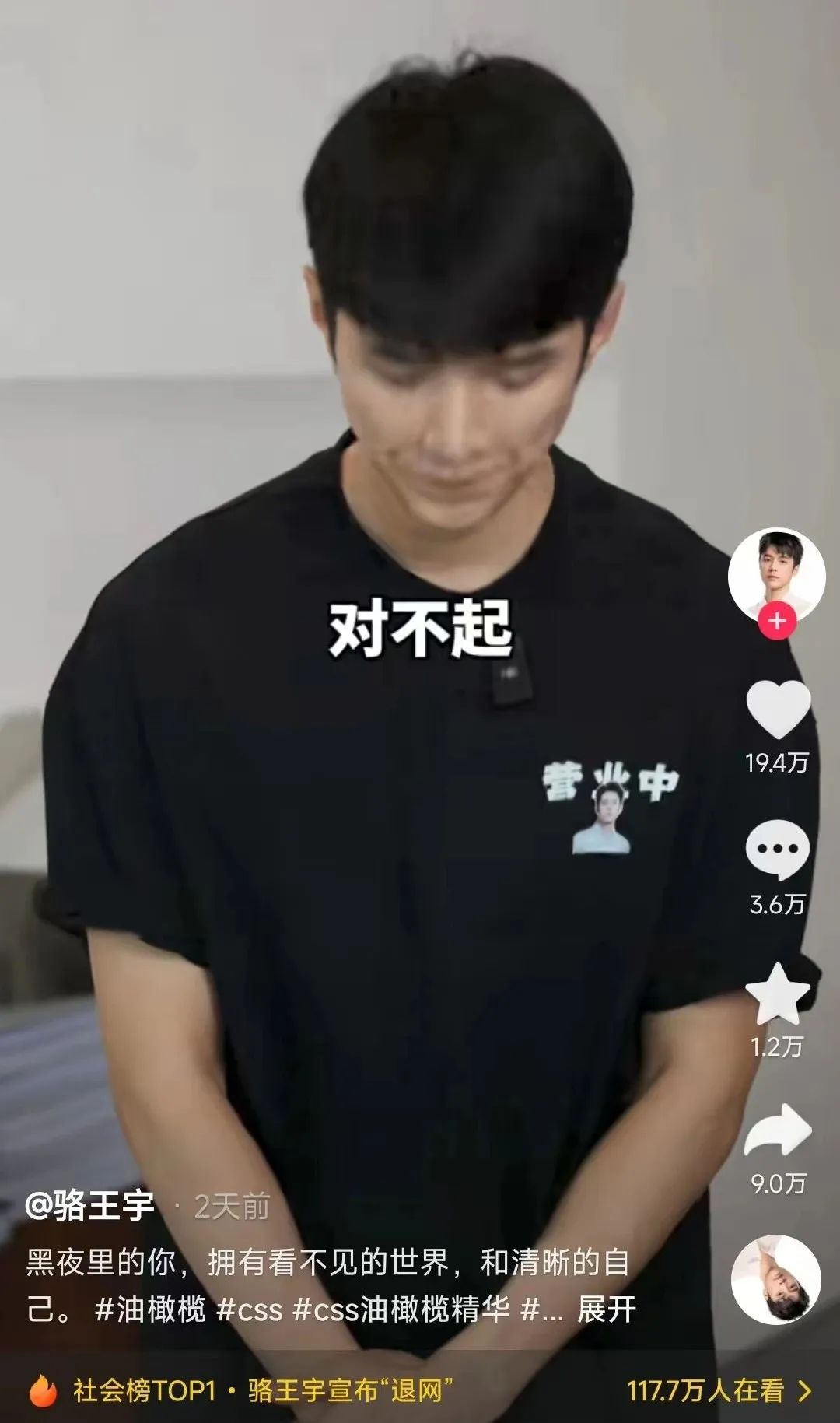Favorite this video with the star icon
The image size is (840, 1423).
tap(778, 994)
